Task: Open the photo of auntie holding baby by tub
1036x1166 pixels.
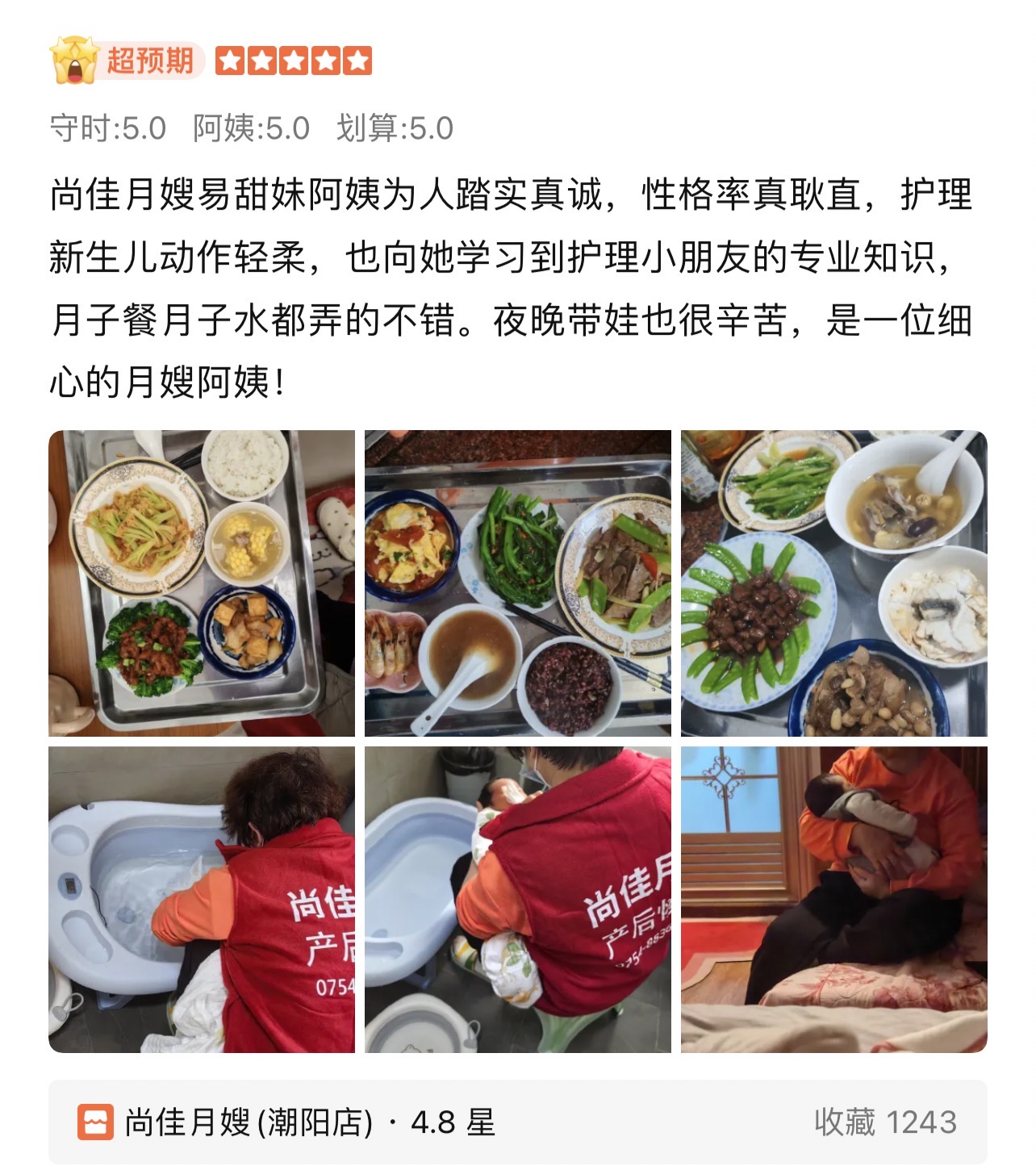Action: pyautogui.click(x=517, y=899)
